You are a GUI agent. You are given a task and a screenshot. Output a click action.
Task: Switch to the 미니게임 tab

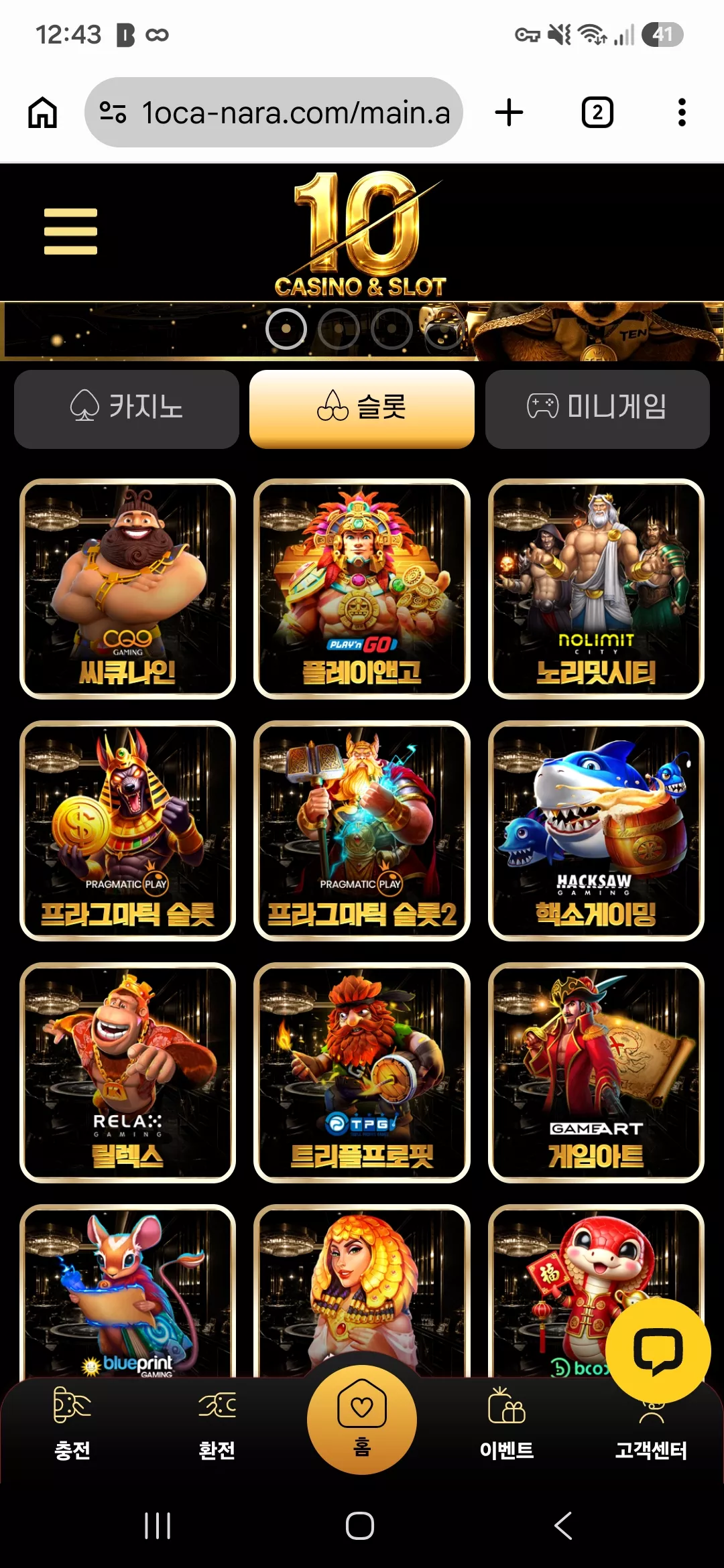[x=597, y=409]
